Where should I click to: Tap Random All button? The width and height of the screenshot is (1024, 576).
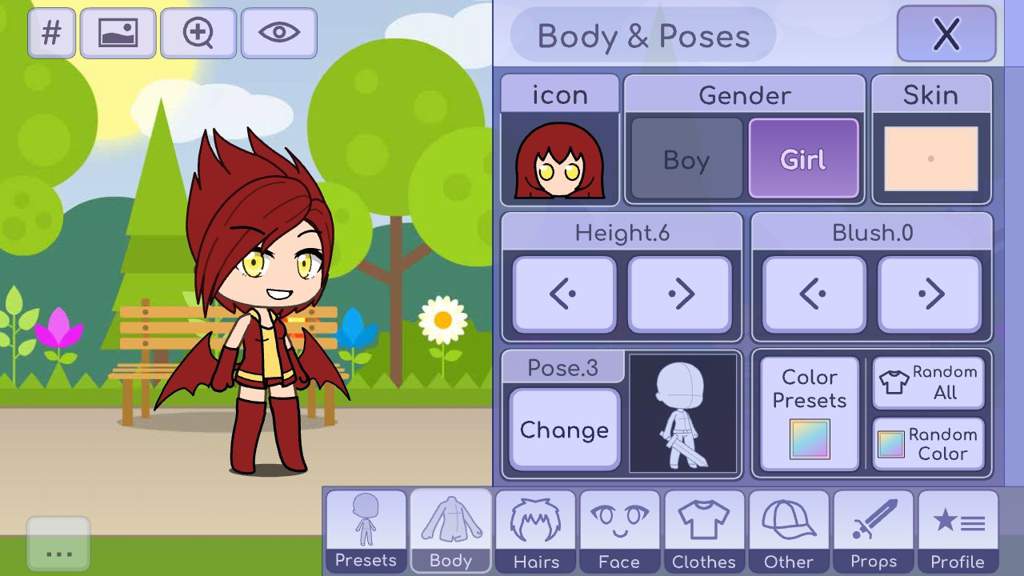929,382
